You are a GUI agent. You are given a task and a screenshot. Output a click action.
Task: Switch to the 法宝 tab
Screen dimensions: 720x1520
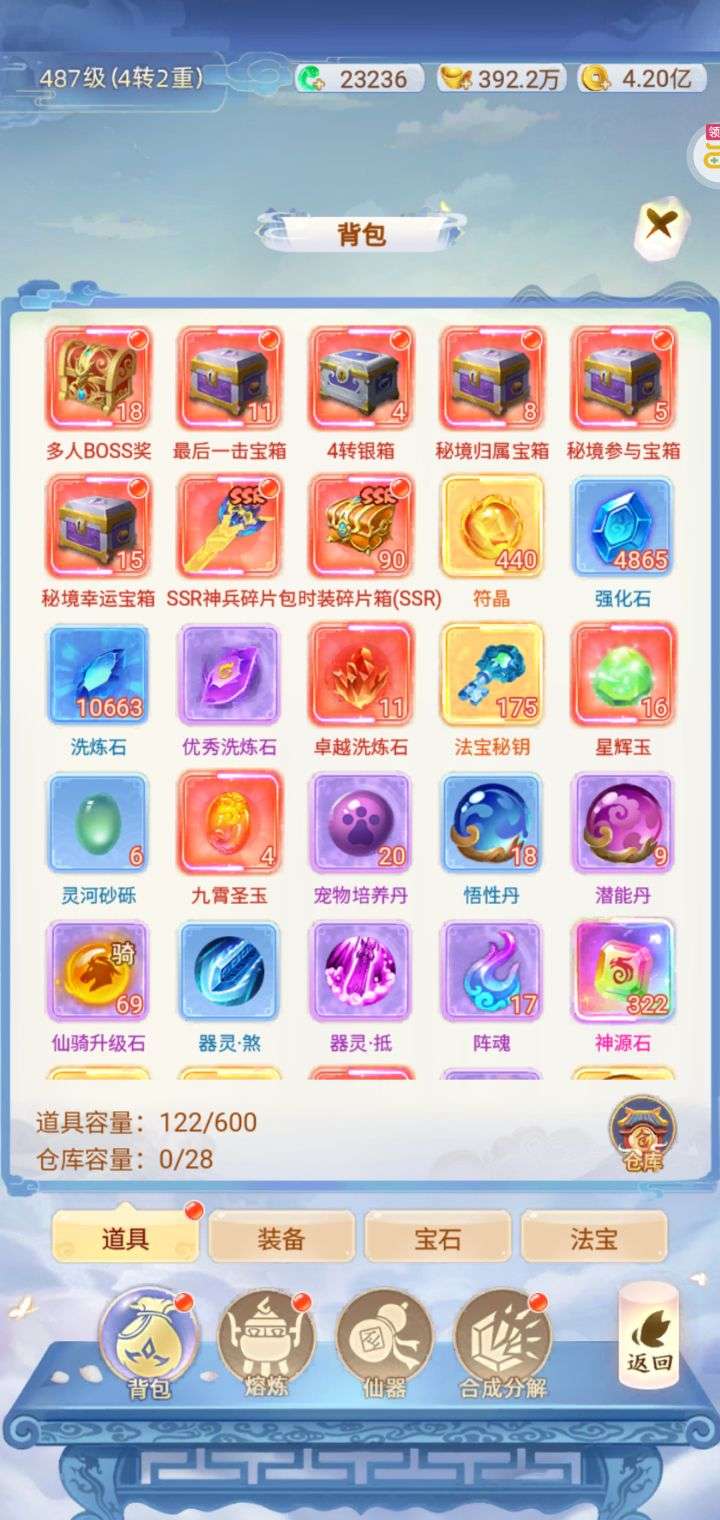593,1238
